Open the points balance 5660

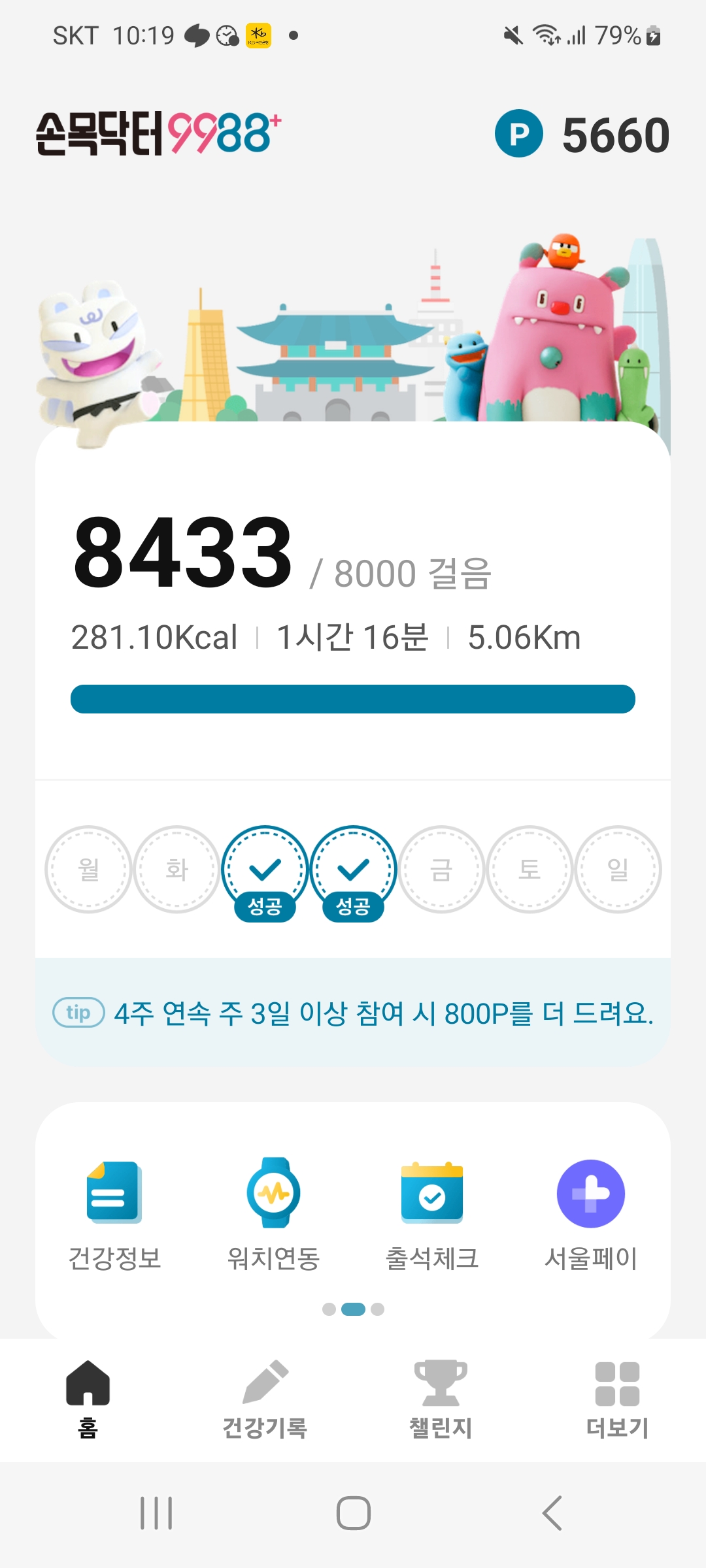(582, 135)
